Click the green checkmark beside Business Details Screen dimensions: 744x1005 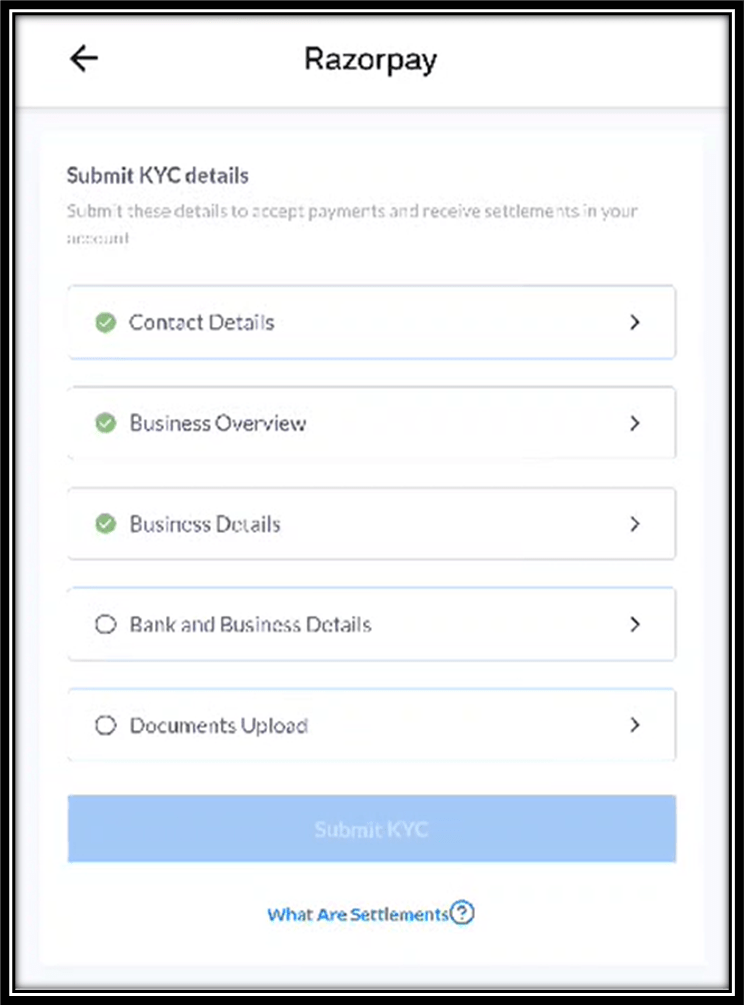(x=106, y=523)
